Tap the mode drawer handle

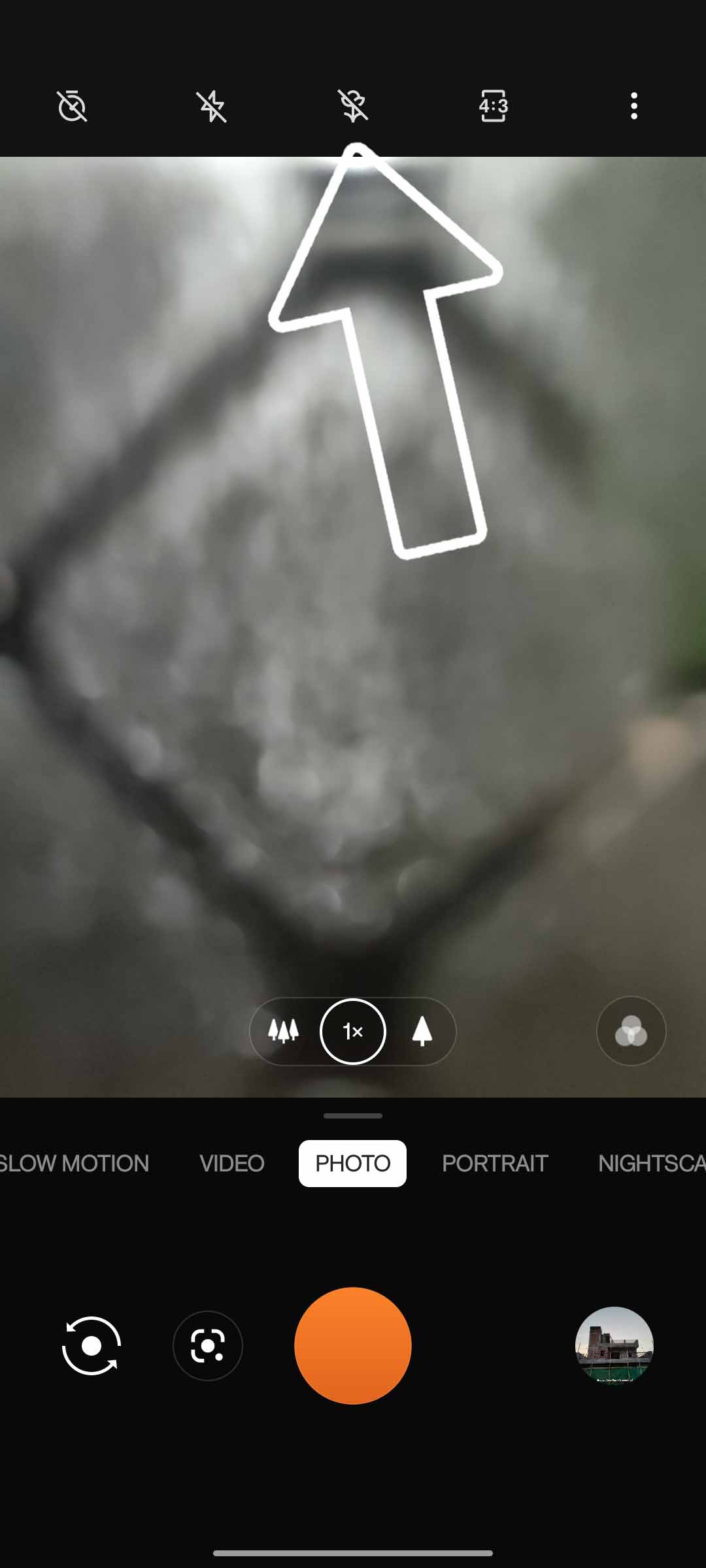coord(353,1116)
